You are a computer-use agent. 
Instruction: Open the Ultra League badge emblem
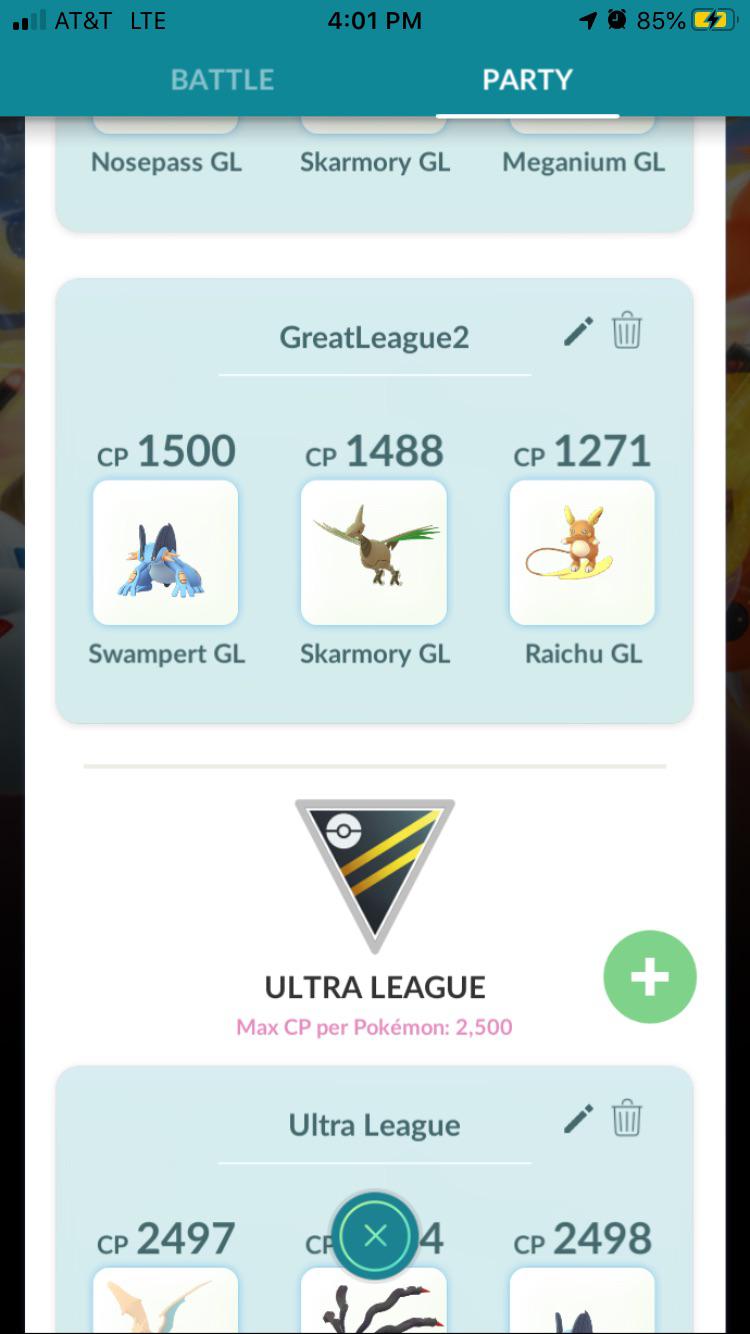click(x=374, y=875)
